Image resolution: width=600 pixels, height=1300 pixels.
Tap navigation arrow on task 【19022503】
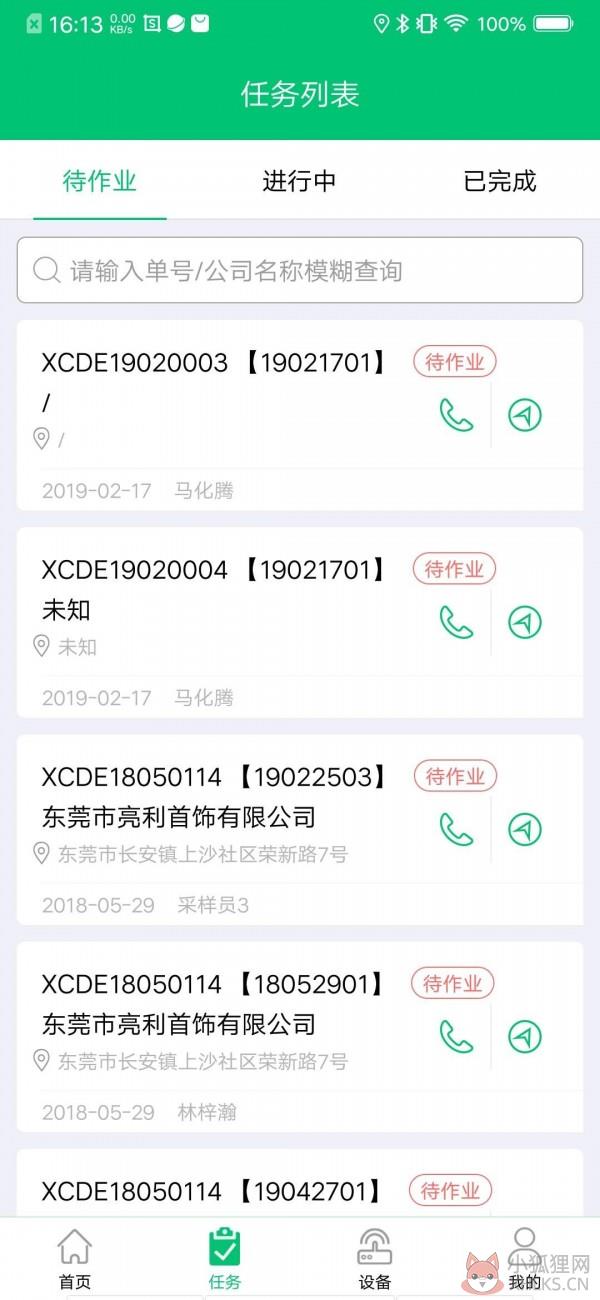click(x=525, y=829)
